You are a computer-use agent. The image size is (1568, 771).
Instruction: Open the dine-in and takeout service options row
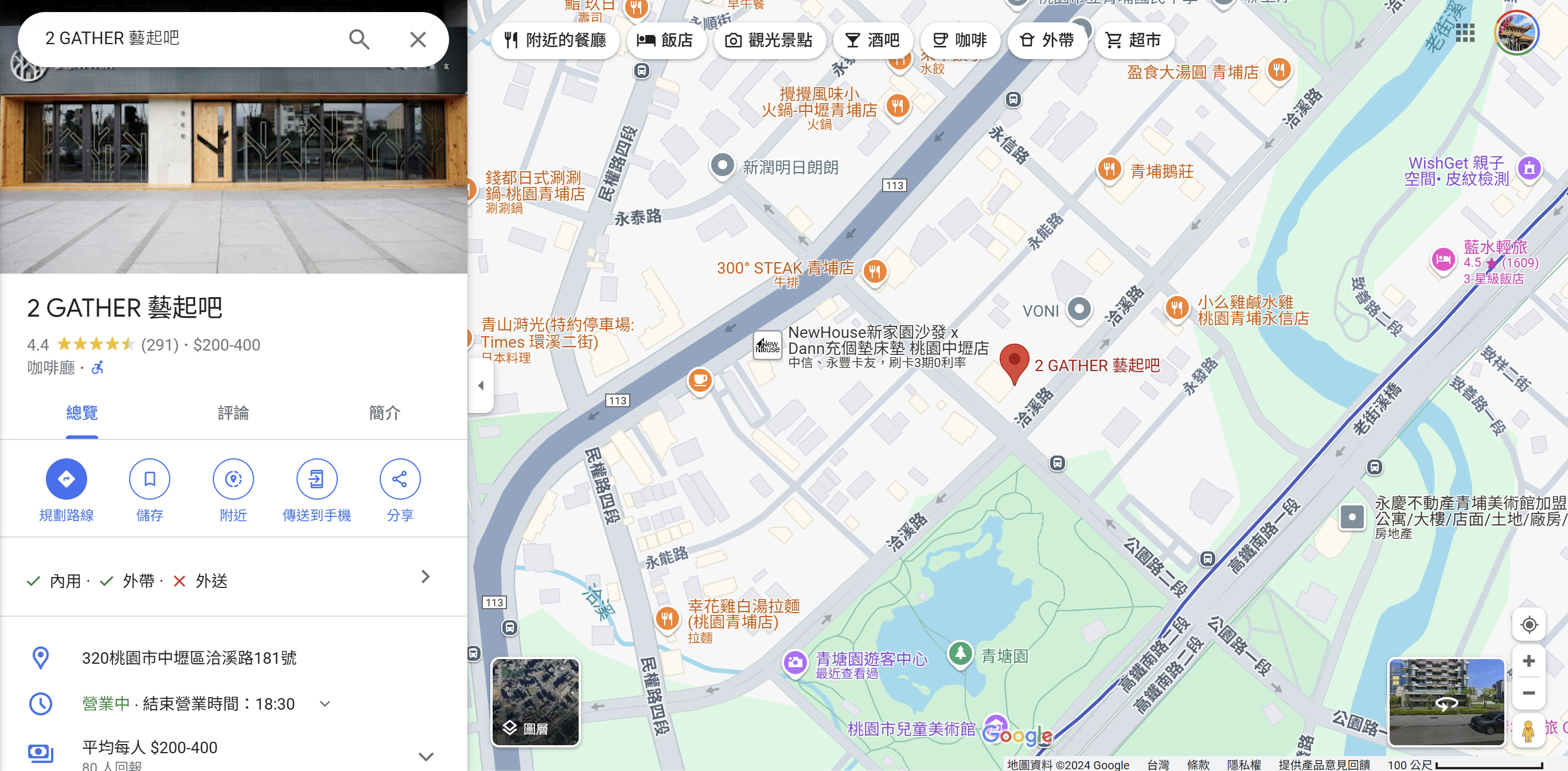pos(425,577)
